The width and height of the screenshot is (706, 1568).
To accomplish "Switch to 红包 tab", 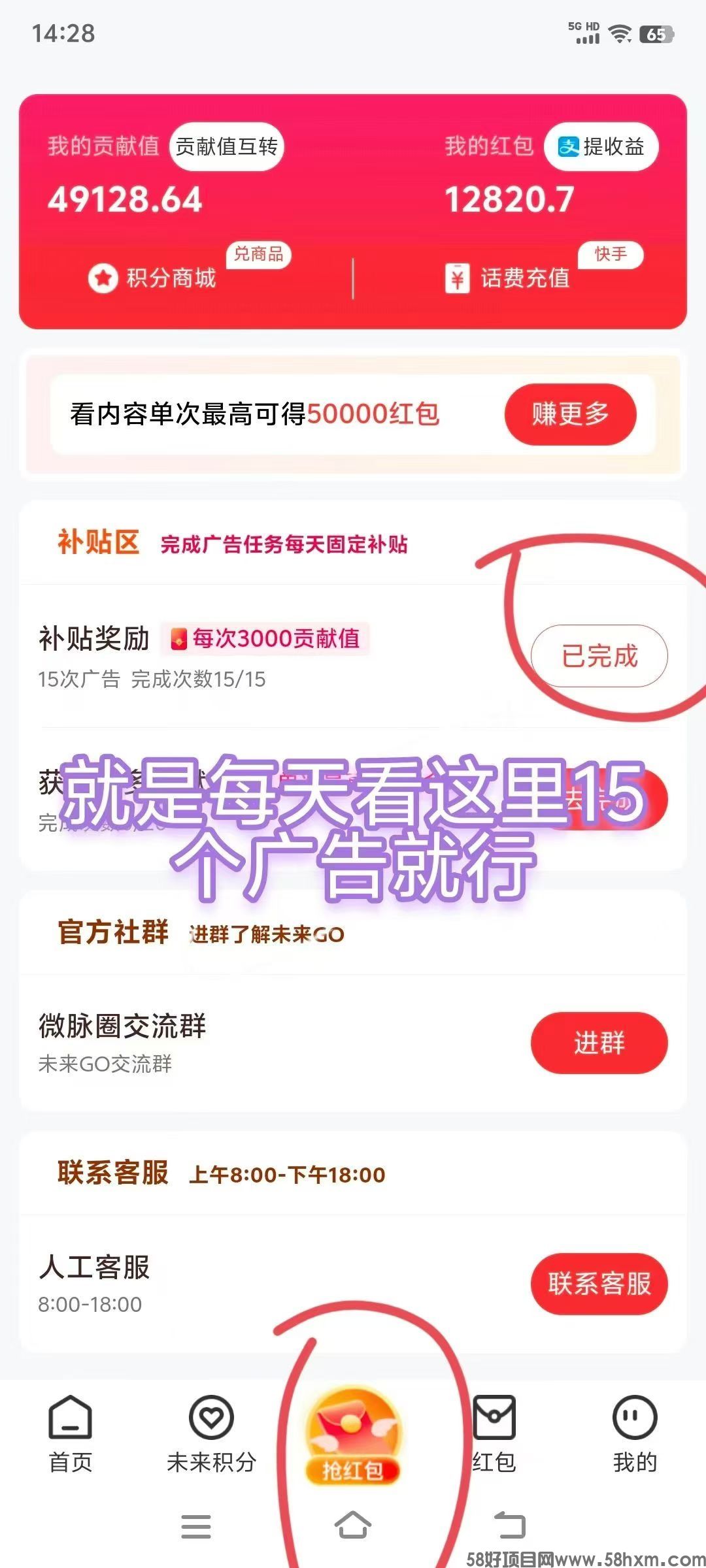I will click(494, 1435).
